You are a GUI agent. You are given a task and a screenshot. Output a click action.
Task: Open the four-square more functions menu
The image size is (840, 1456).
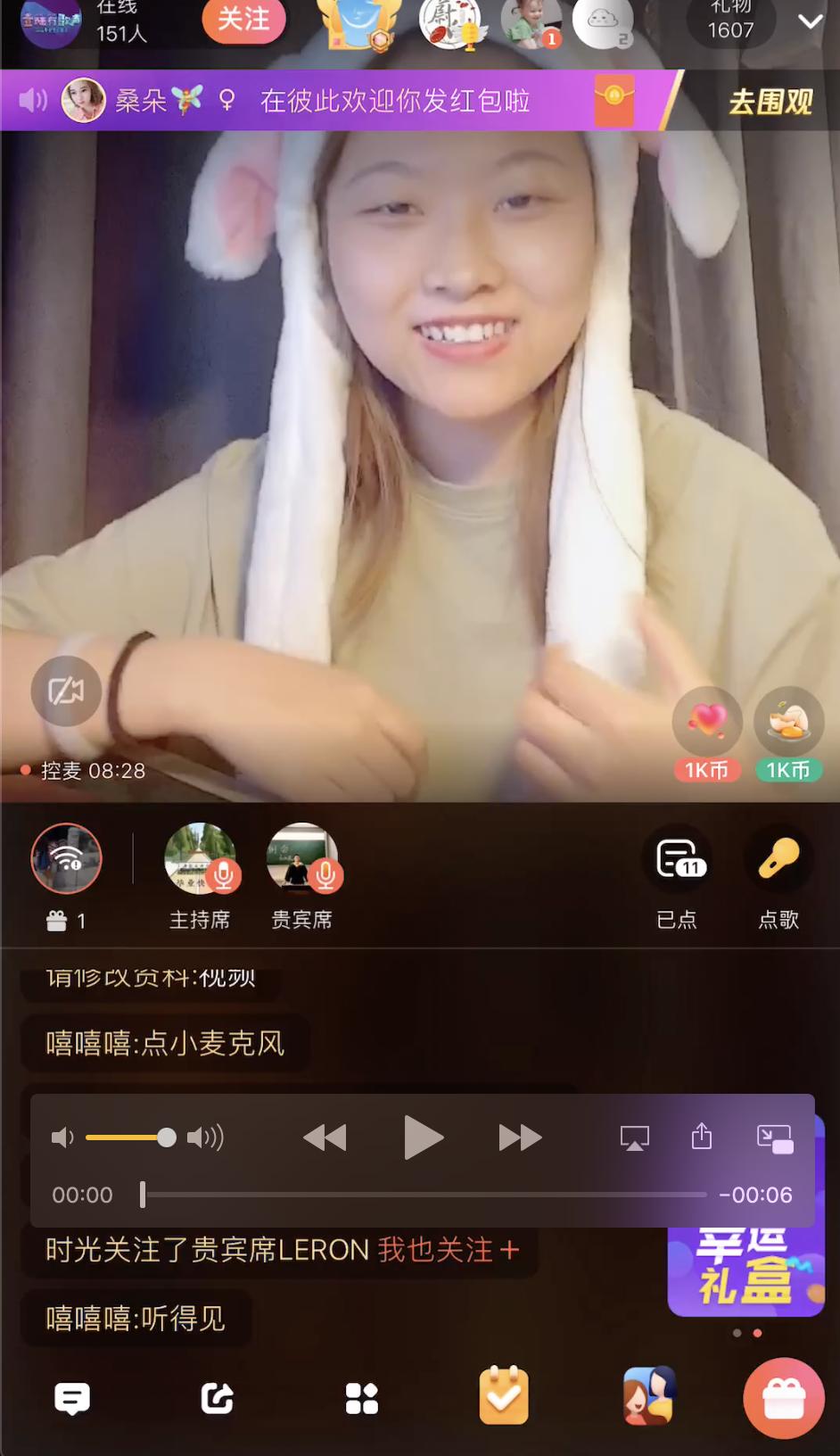(x=361, y=1398)
